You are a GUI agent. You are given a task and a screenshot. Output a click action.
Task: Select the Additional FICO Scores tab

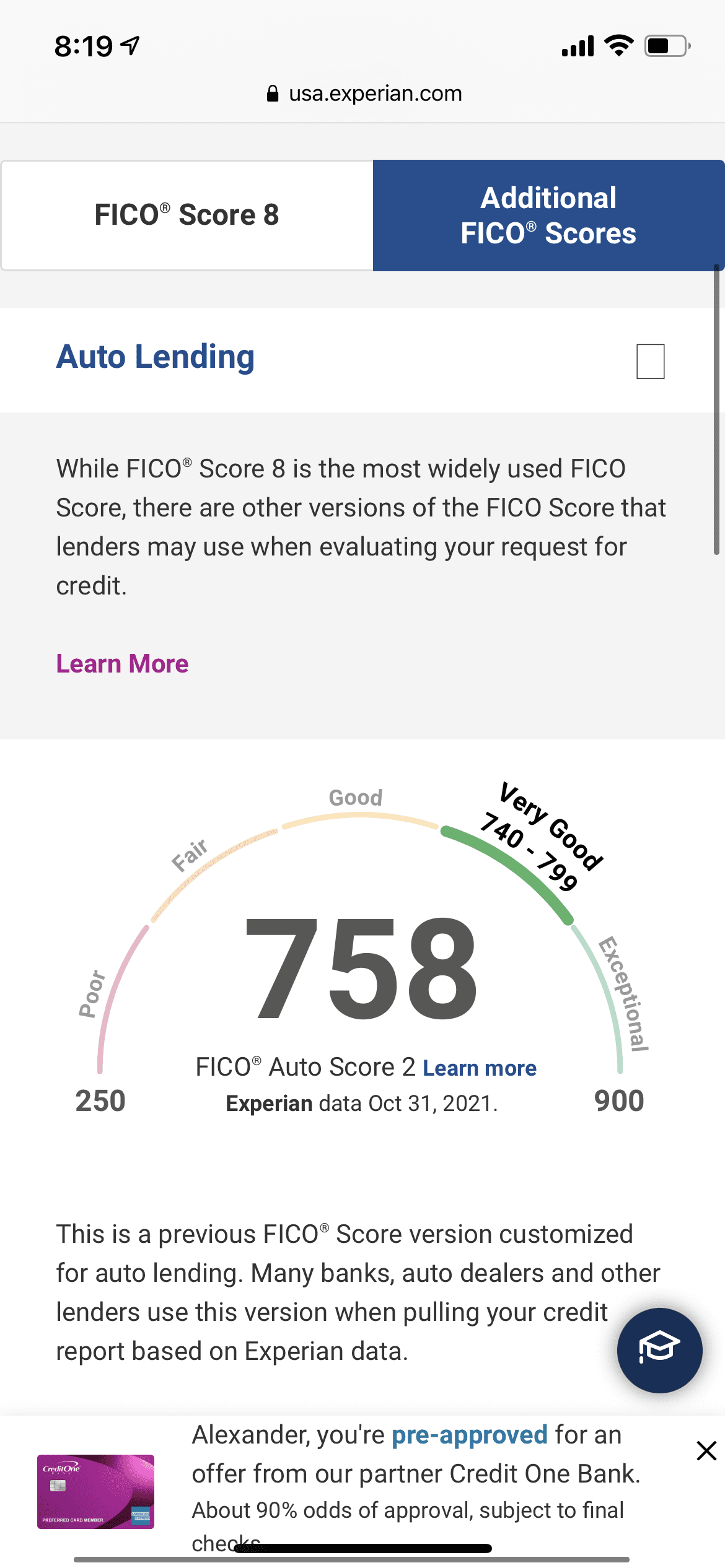pyautogui.click(x=548, y=215)
